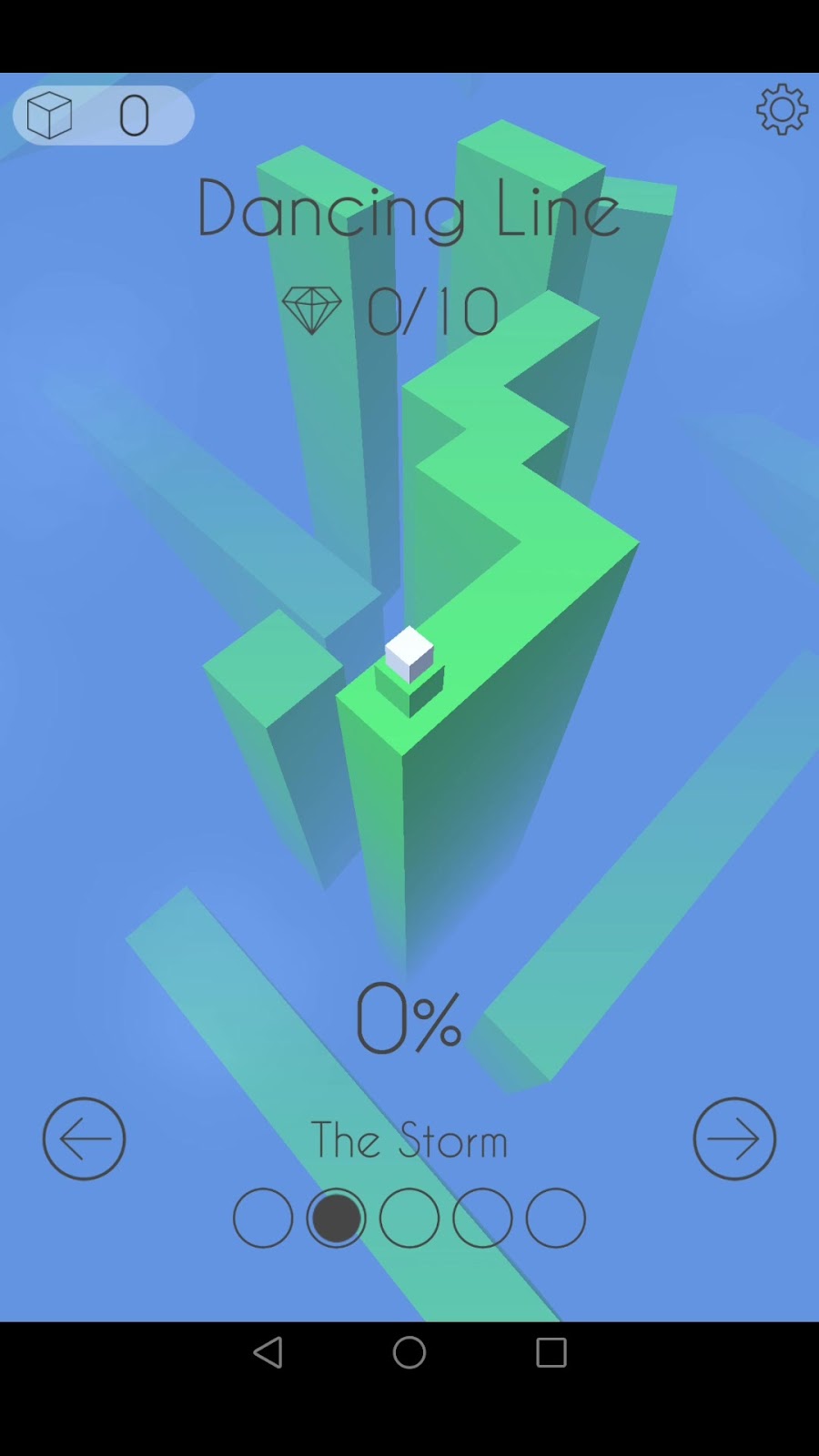Select the first level dot
The height and width of the screenshot is (1456, 819).
click(x=263, y=1218)
